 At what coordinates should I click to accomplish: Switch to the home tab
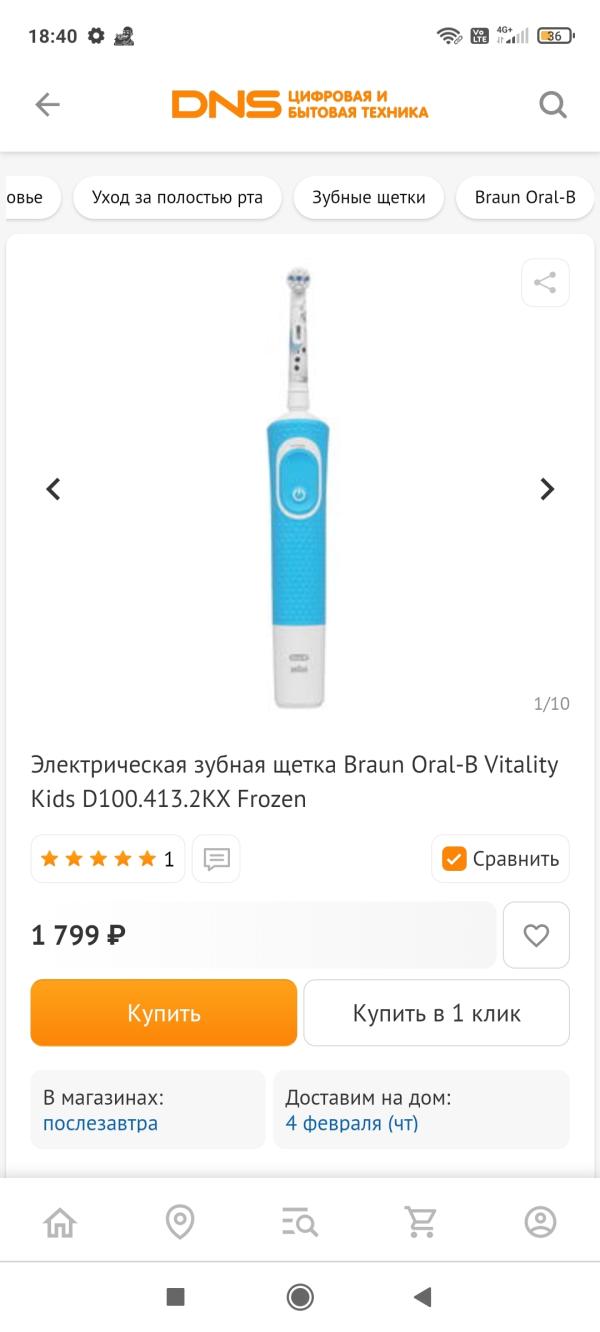coord(60,1222)
